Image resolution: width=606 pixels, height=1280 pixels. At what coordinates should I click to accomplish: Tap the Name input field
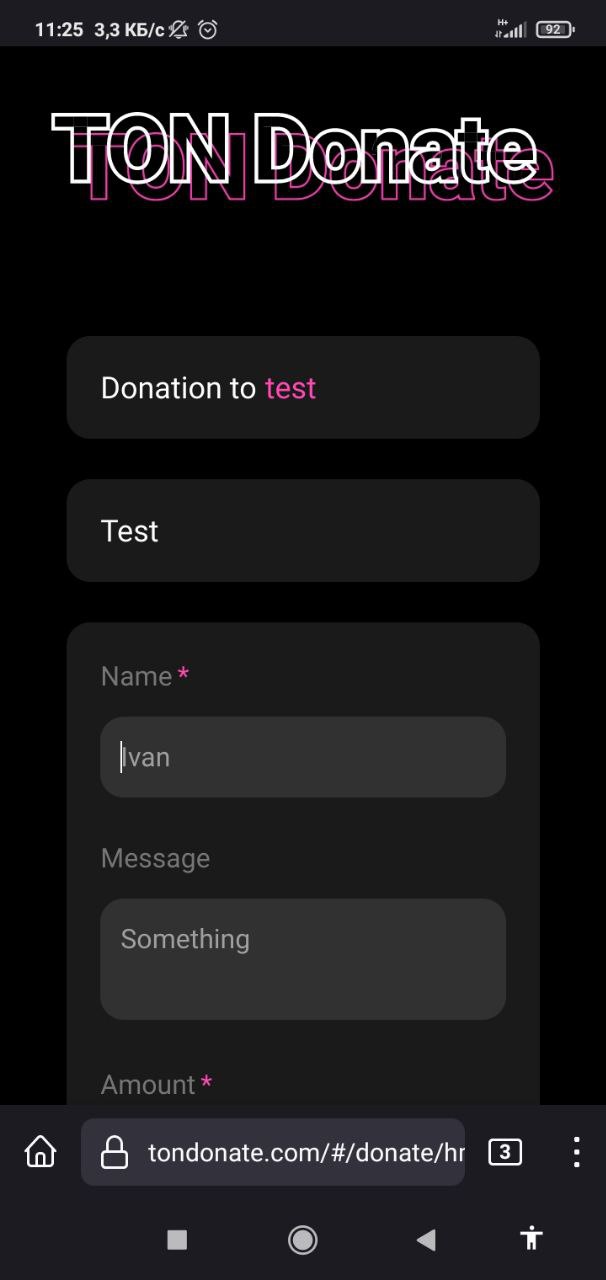[x=303, y=757]
